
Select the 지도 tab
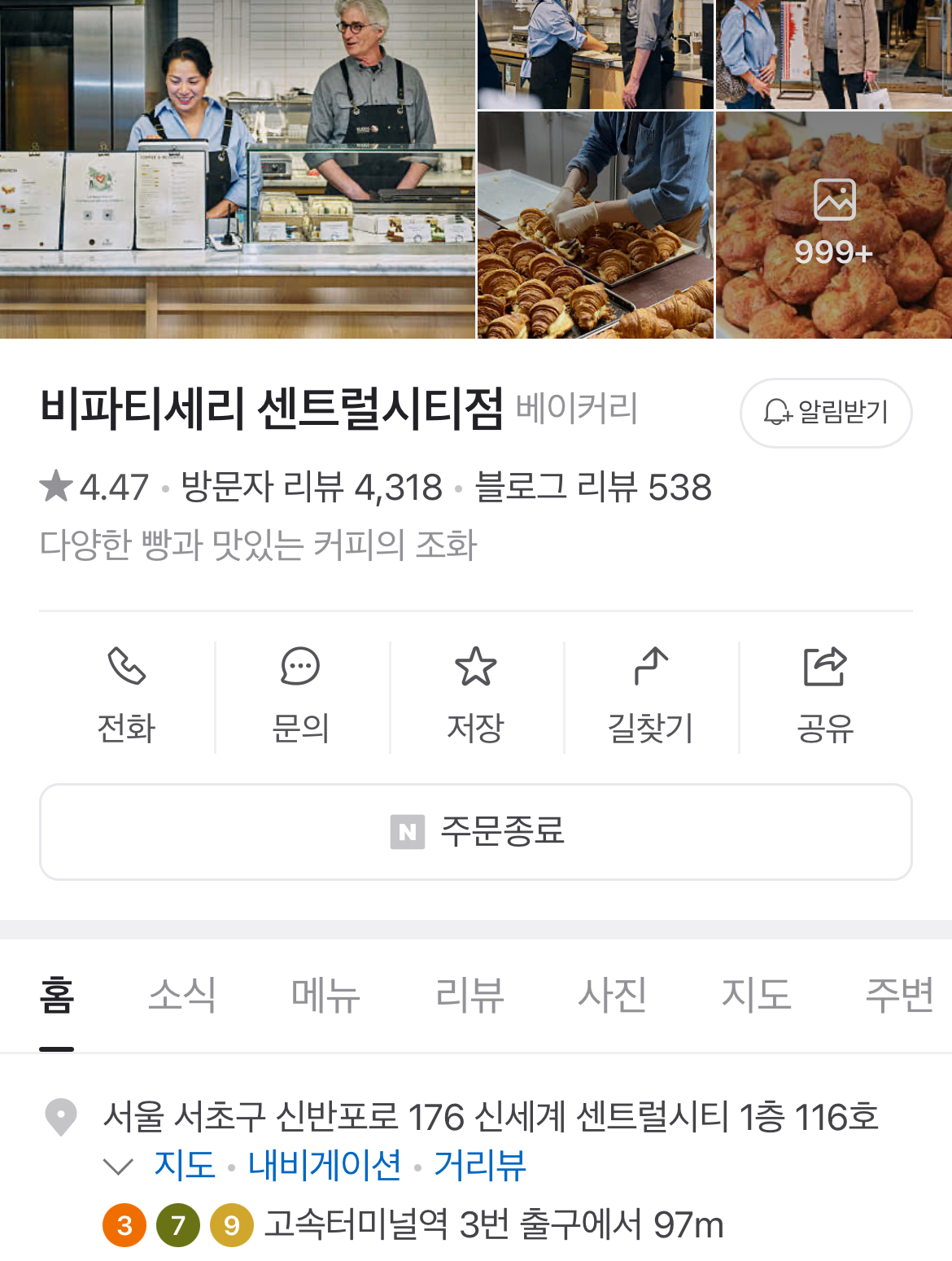pos(756,995)
